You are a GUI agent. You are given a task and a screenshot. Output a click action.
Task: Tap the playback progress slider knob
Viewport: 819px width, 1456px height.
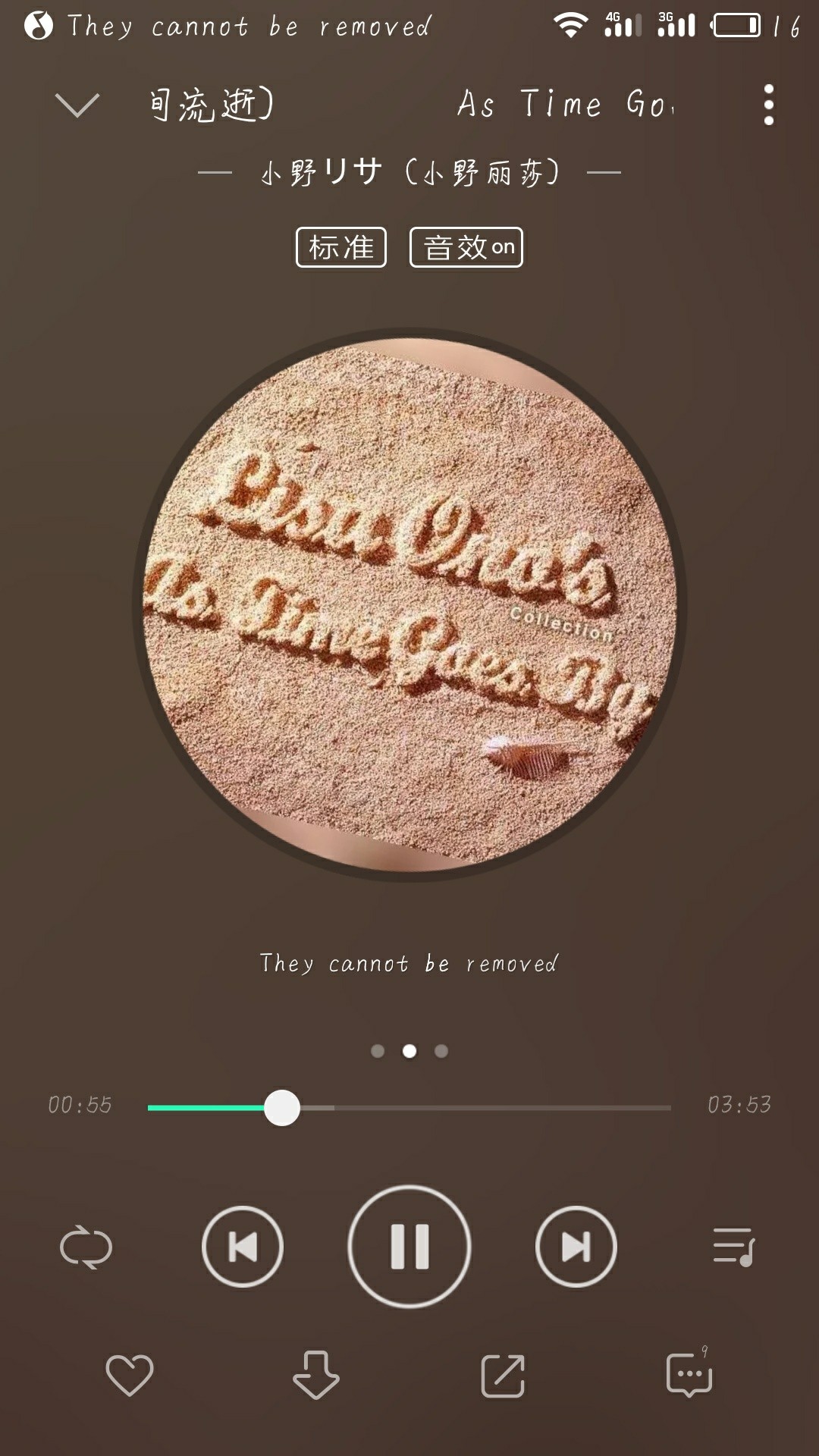[282, 1108]
